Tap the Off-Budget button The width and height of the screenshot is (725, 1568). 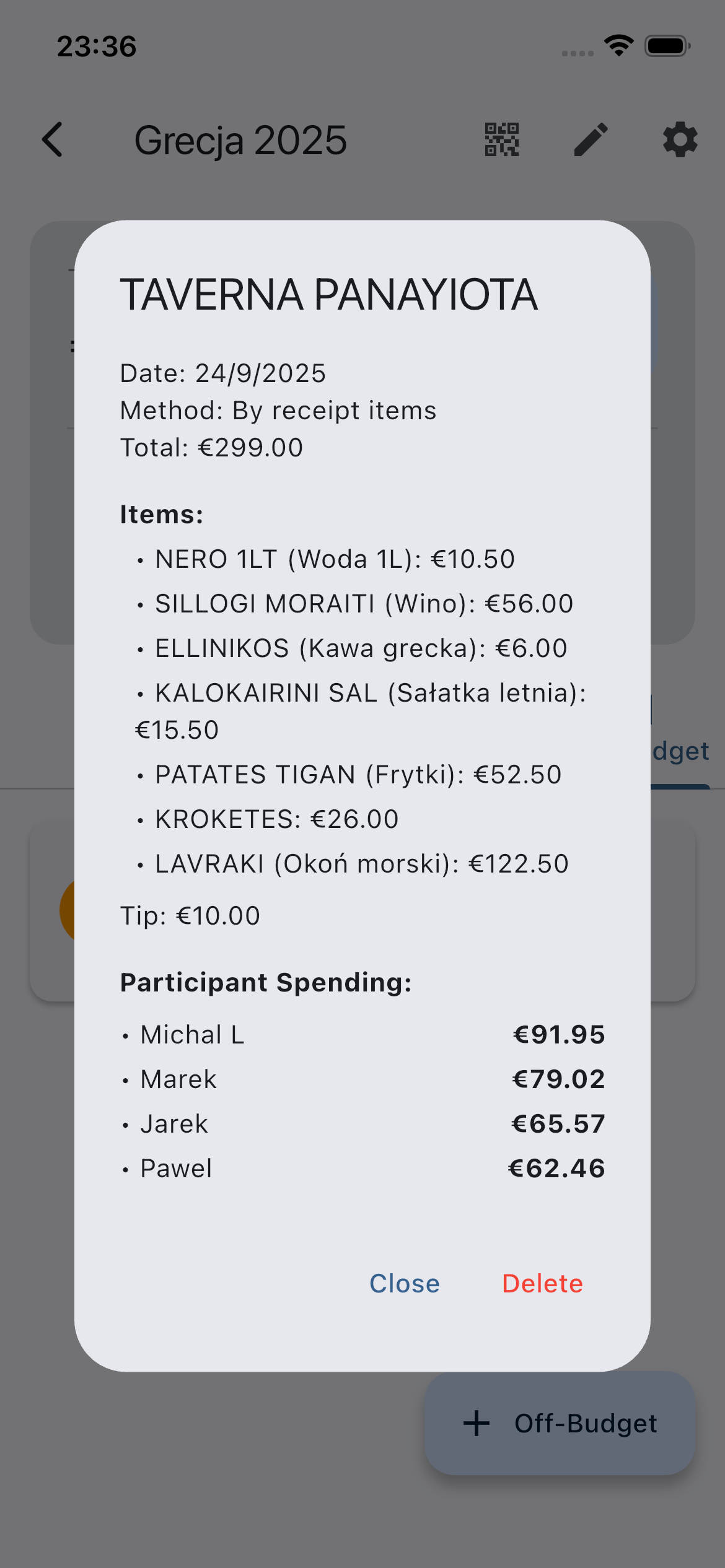(x=556, y=1423)
